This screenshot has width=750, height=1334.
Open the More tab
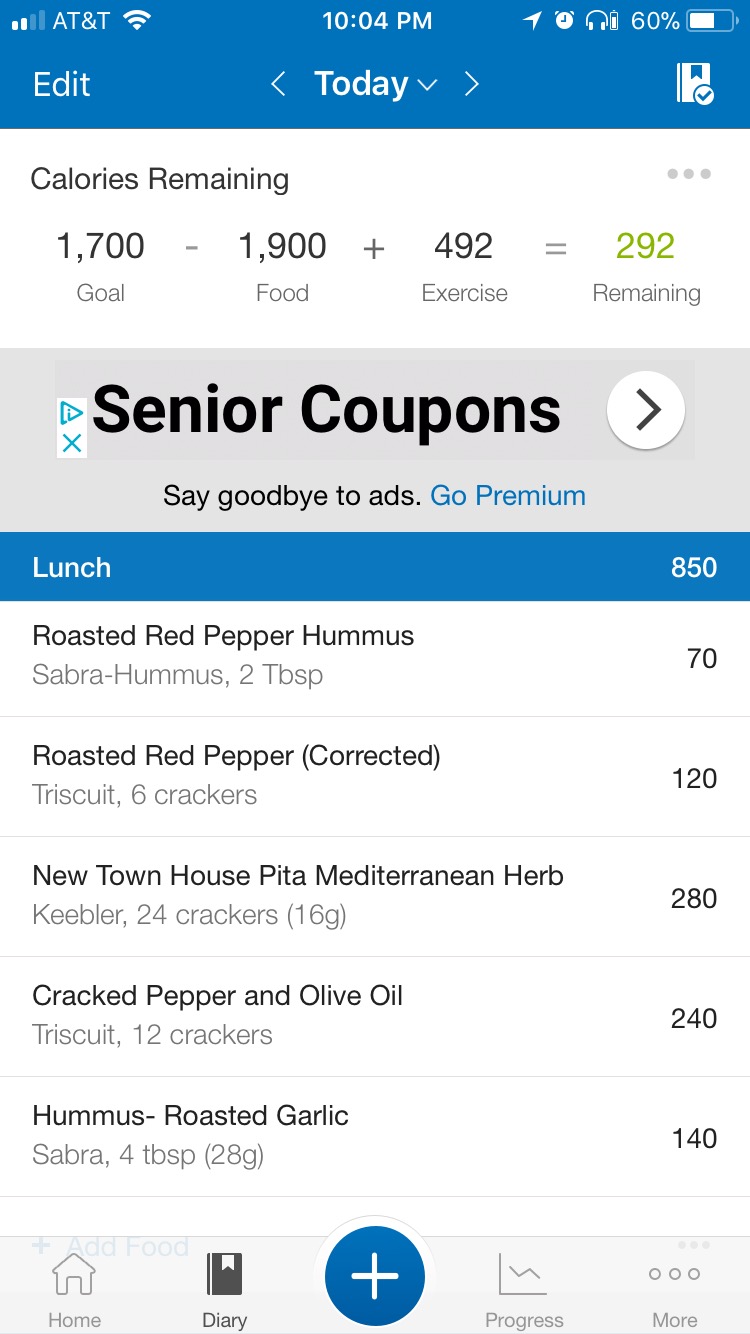(x=674, y=1290)
